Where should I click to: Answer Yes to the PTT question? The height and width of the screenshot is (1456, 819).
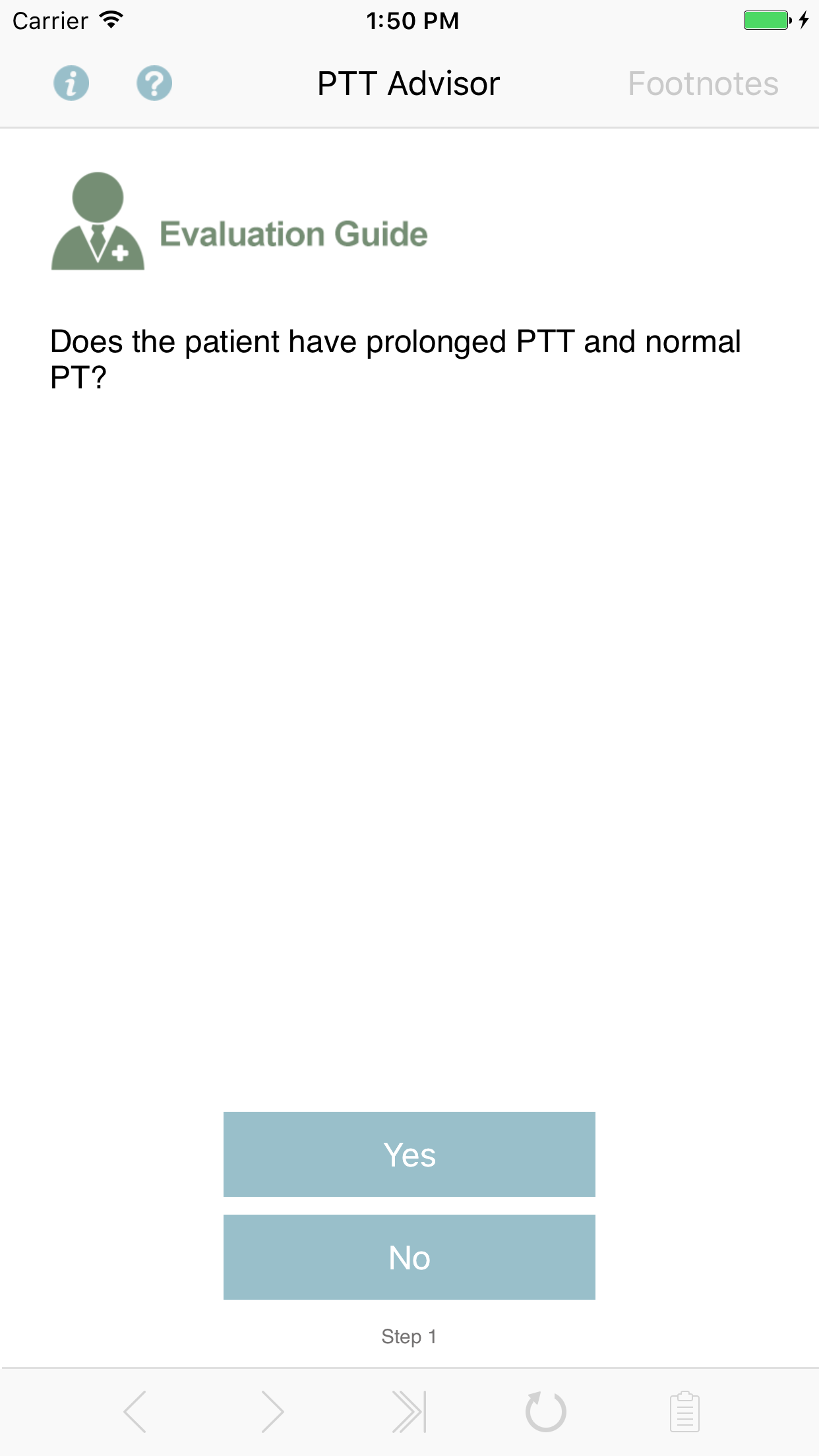coord(409,1154)
